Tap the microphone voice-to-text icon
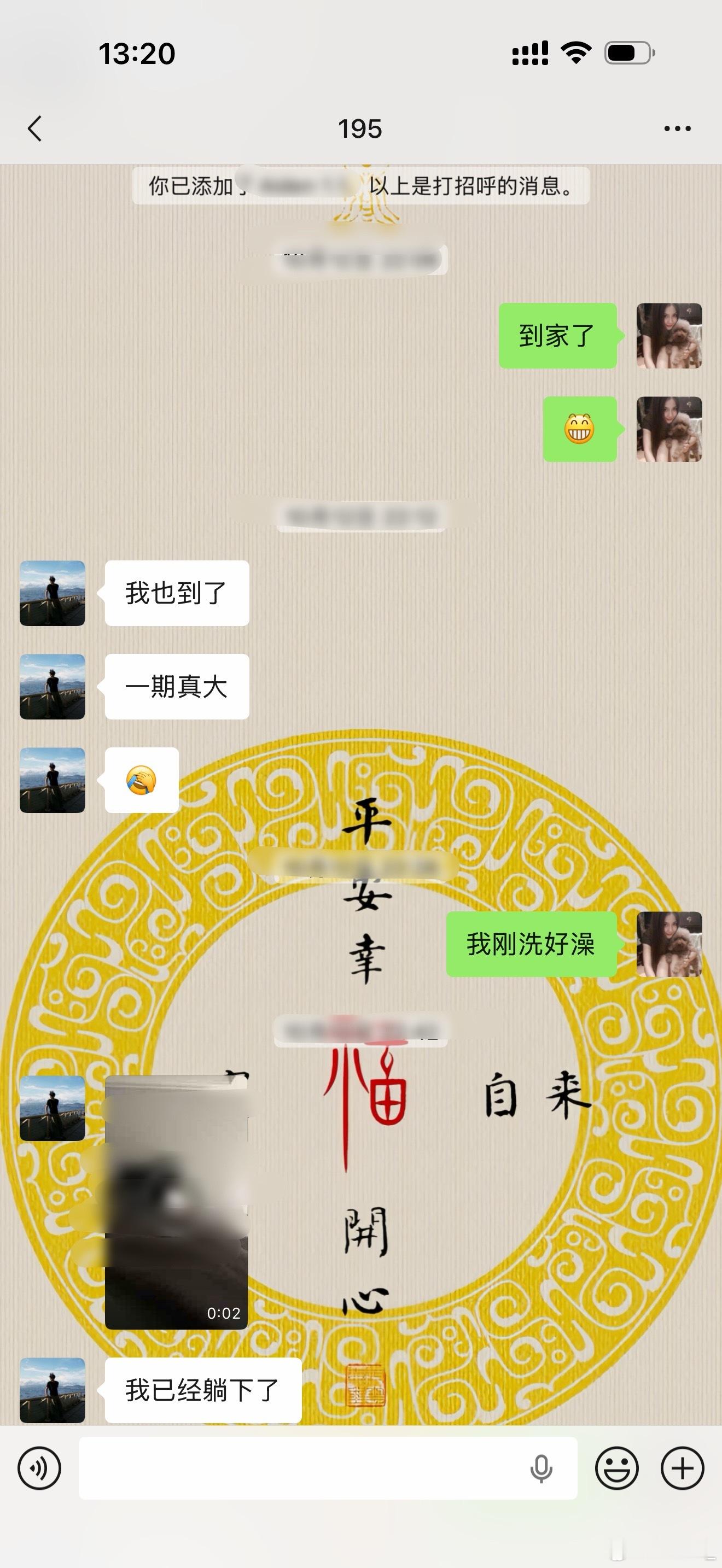The height and width of the screenshot is (1568, 722). pos(540,1468)
